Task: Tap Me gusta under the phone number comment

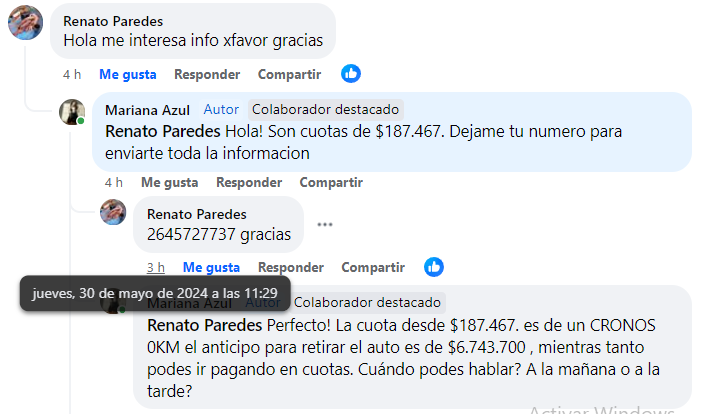Action: click(x=211, y=267)
